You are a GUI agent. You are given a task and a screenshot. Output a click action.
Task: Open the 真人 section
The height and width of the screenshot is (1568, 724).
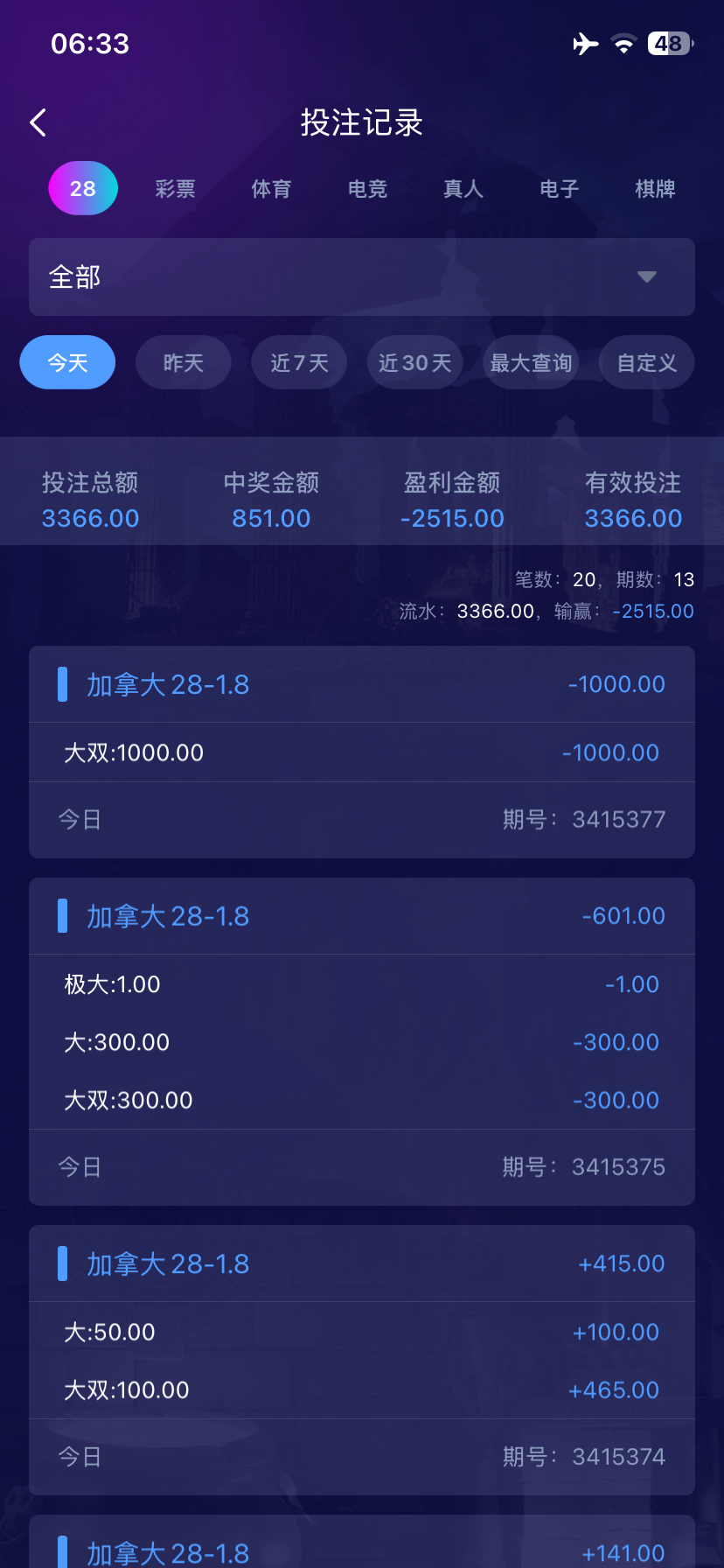[463, 188]
